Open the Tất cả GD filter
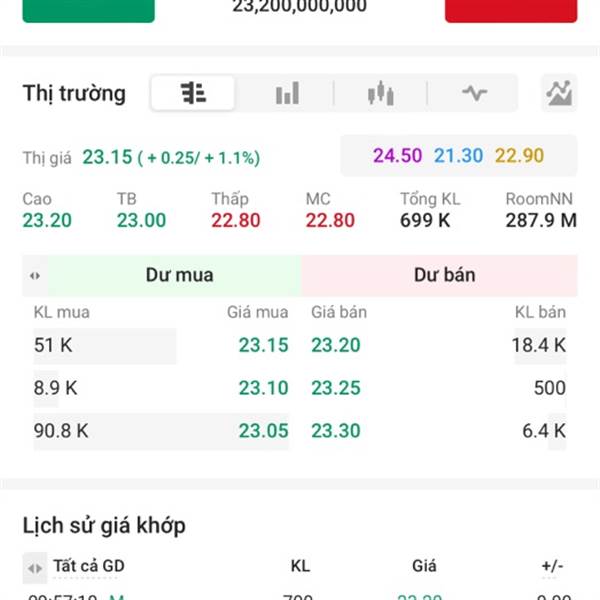Screen dimensions: 600x600 click(76, 567)
